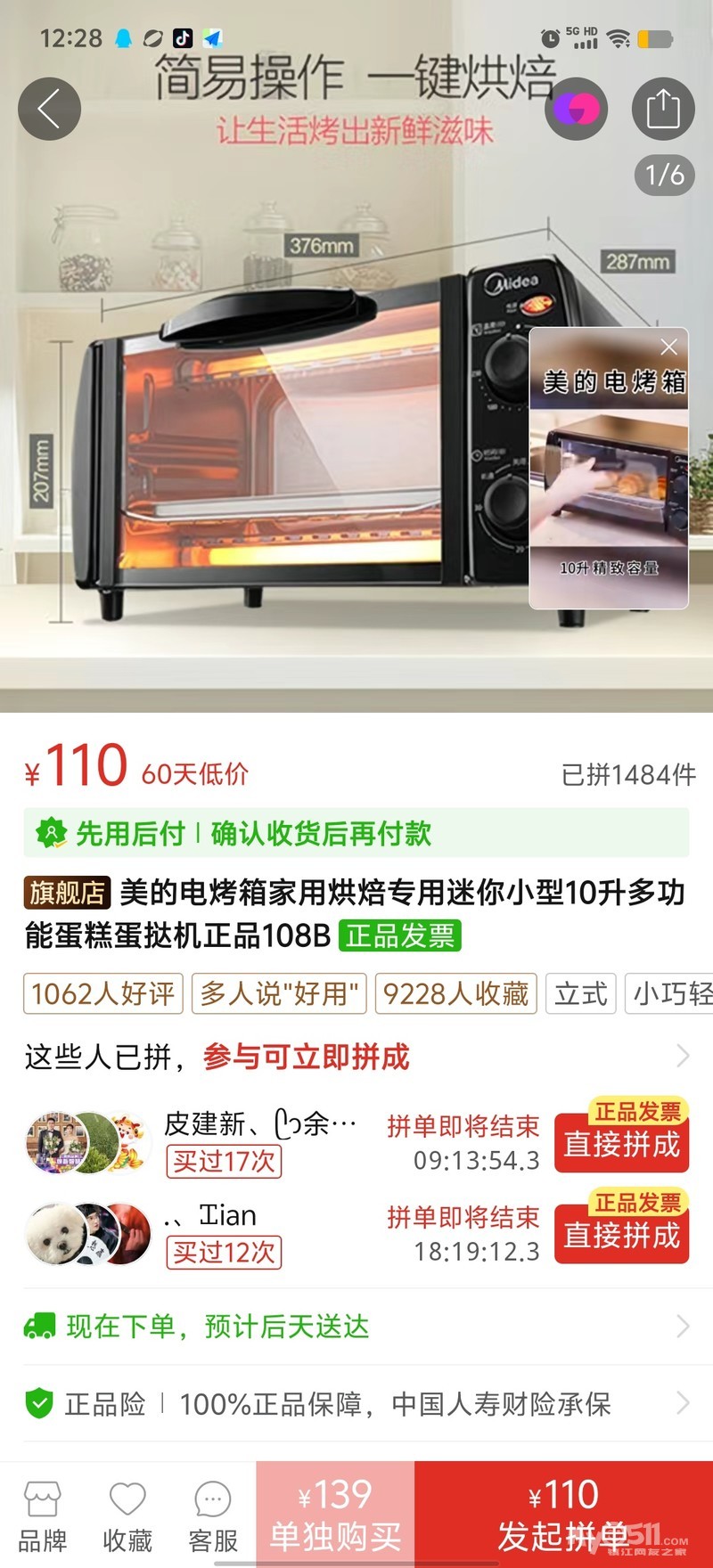Open 正品险 guarantee details
Screen dimensions: 713x1568
356,1404
